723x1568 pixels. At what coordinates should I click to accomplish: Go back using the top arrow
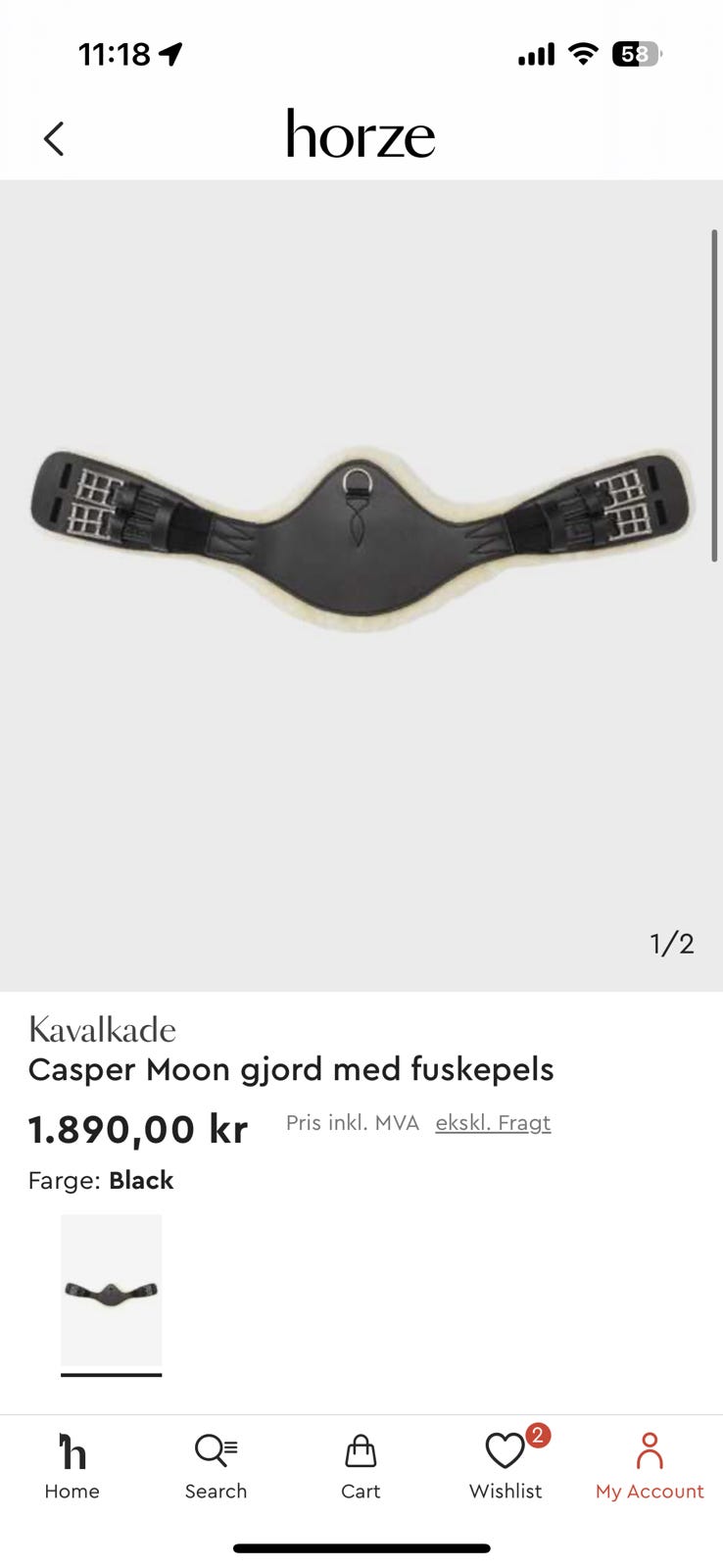54,139
